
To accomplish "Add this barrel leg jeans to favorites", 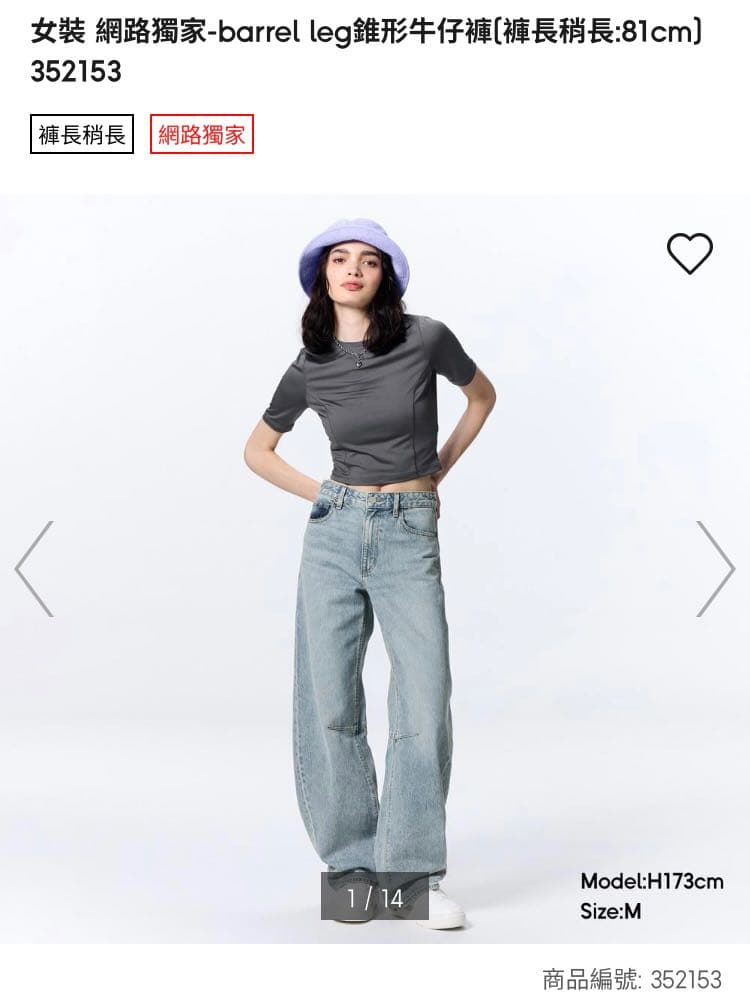I will tap(690, 254).
